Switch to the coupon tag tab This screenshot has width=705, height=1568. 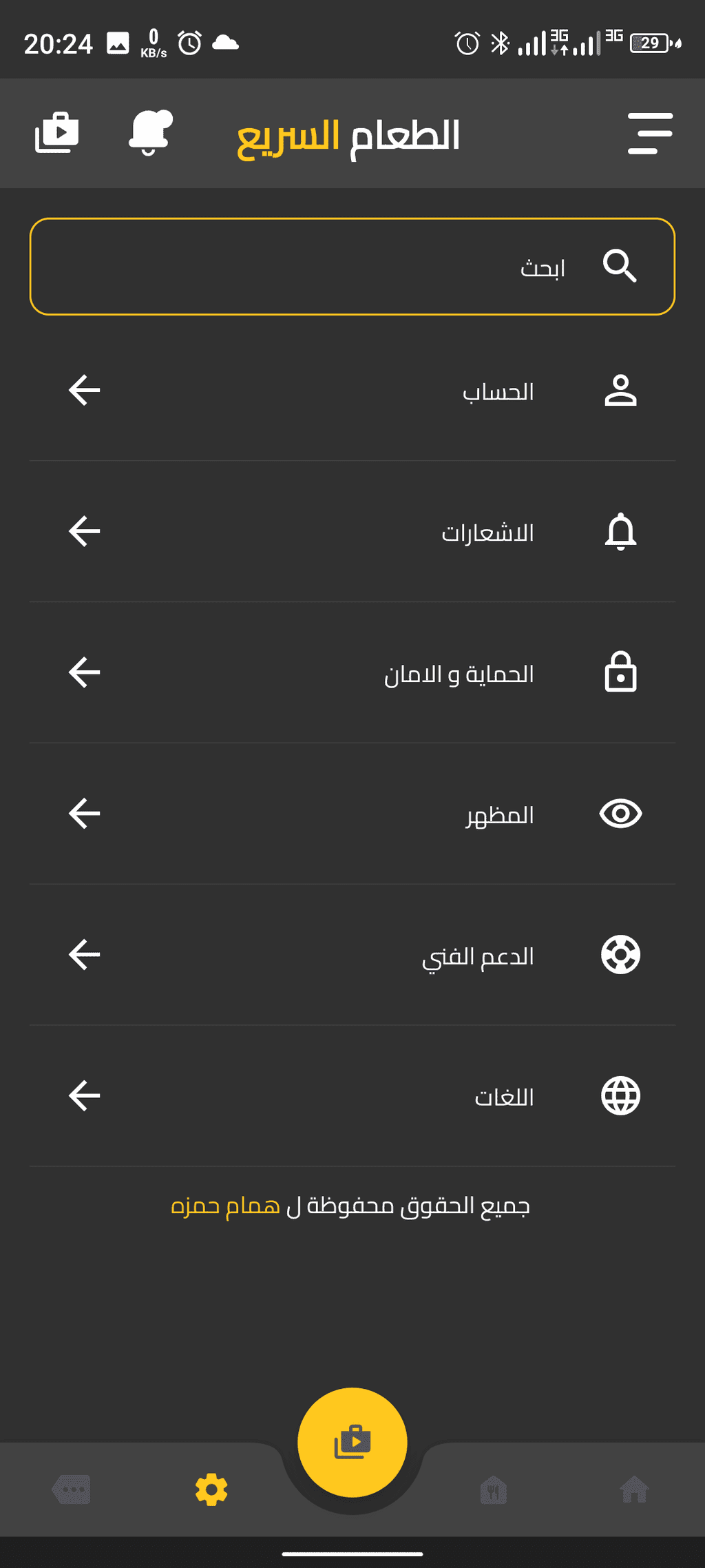click(71, 1489)
